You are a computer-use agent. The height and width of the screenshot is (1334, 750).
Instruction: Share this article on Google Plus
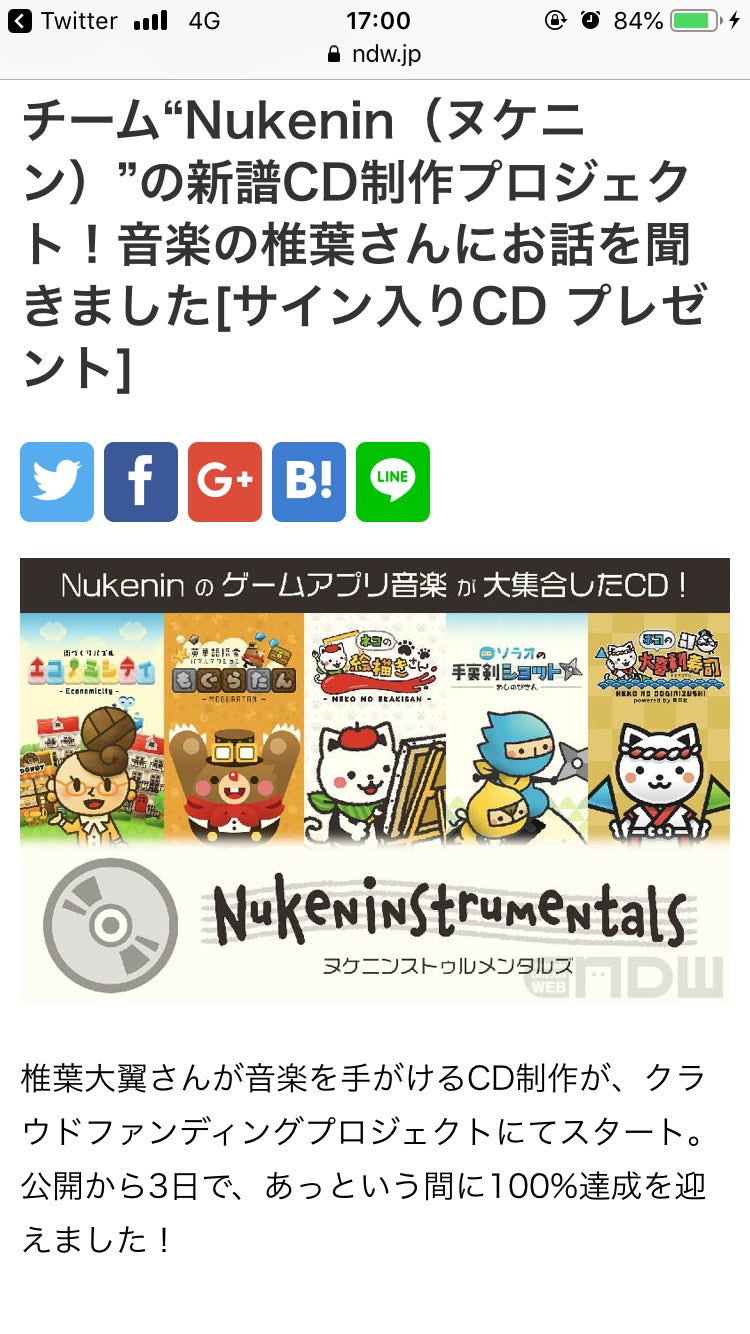pos(225,482)
